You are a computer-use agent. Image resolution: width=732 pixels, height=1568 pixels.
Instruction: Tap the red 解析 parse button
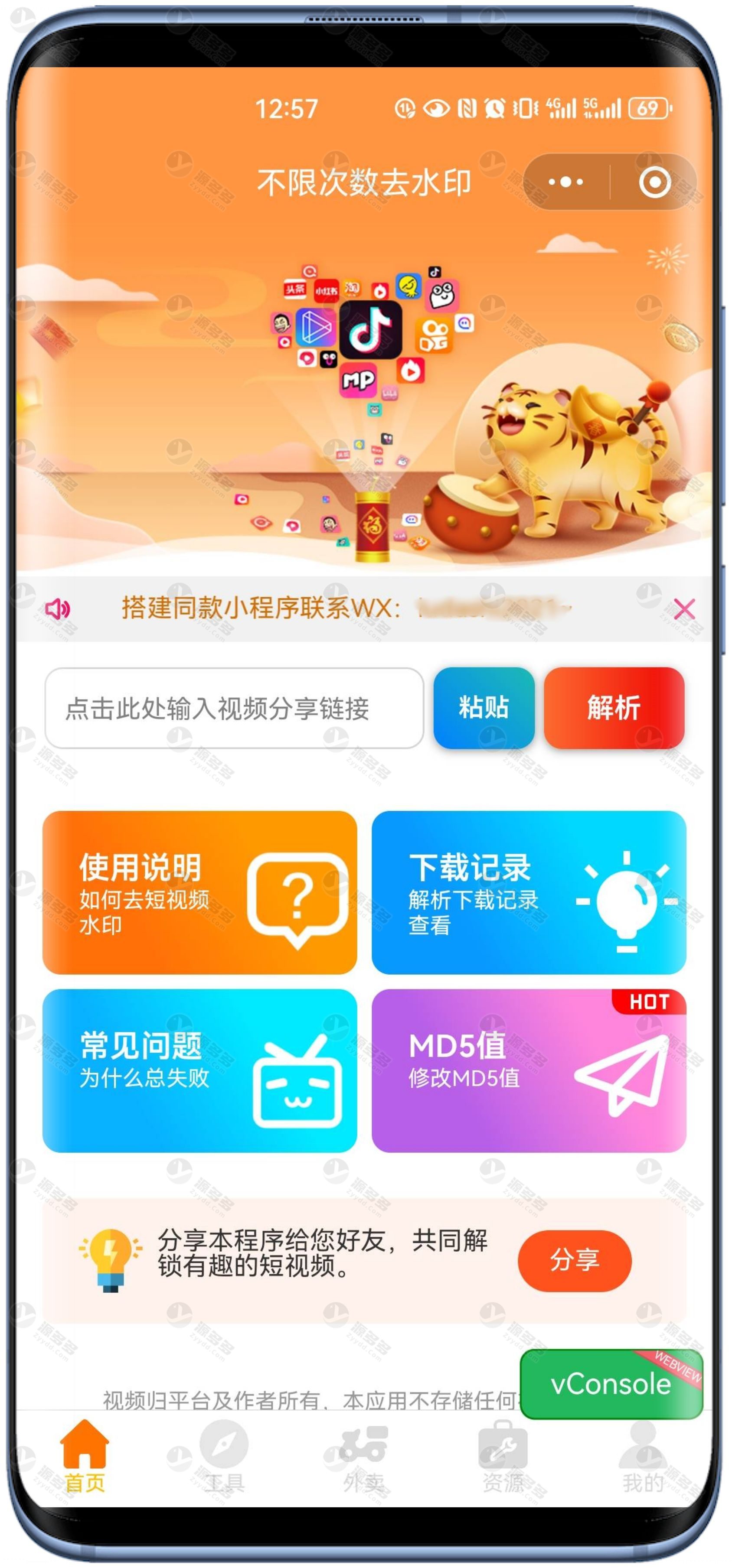(614, 707)
